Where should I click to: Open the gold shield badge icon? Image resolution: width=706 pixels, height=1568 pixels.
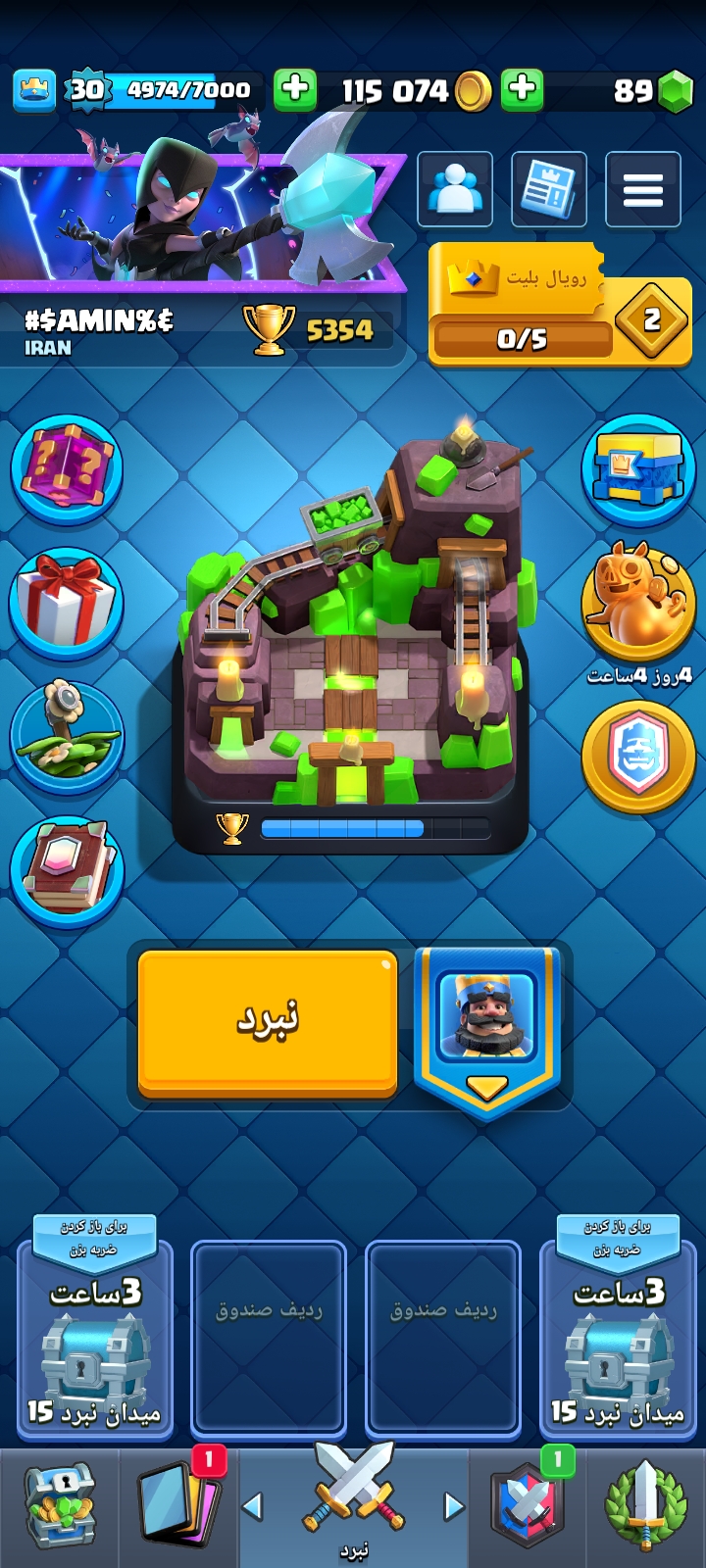[x=638, y=755]
